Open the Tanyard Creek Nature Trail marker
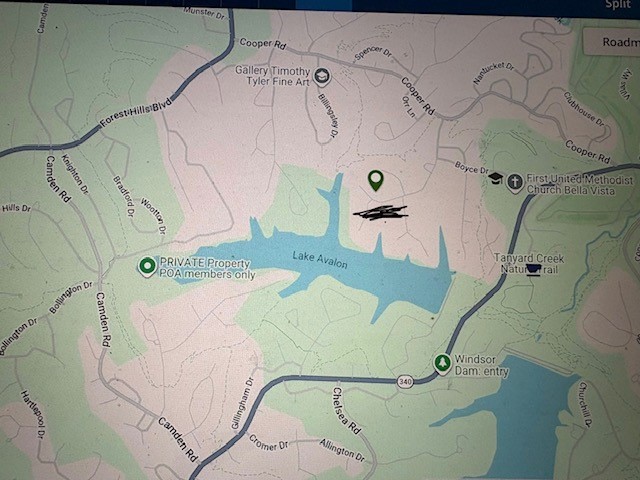640x480 pixels. (x=534, y=269)
